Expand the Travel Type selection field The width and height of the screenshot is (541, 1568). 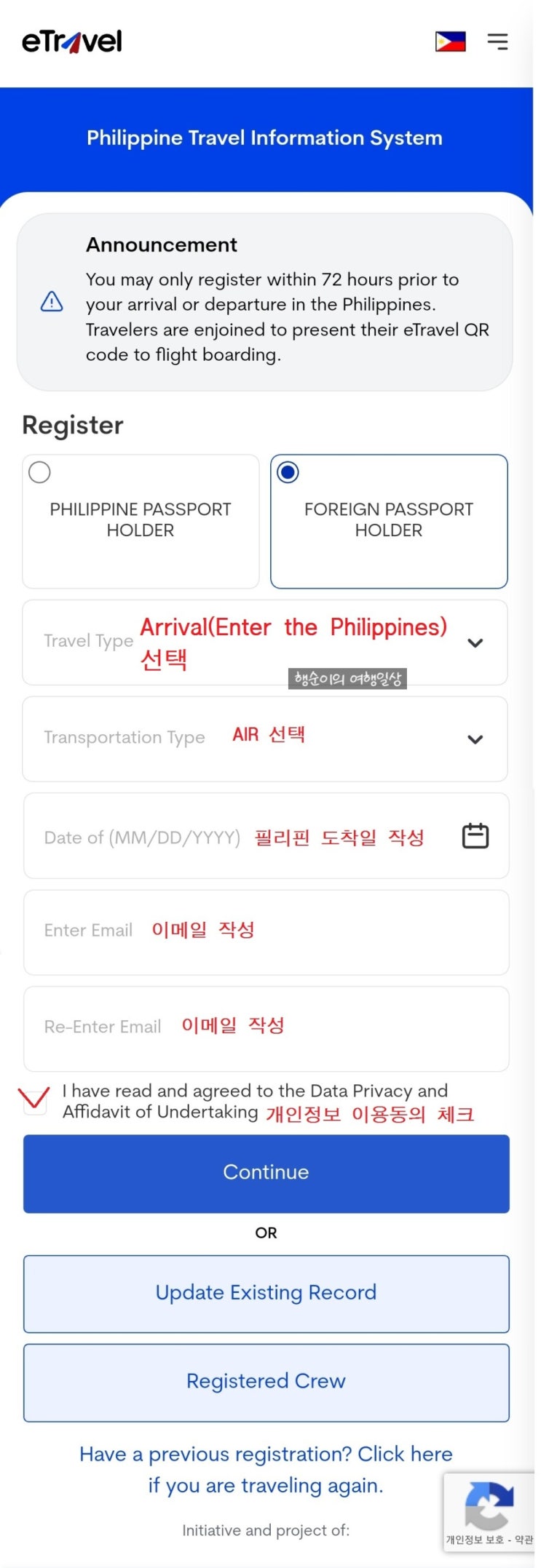pos(266,643)
